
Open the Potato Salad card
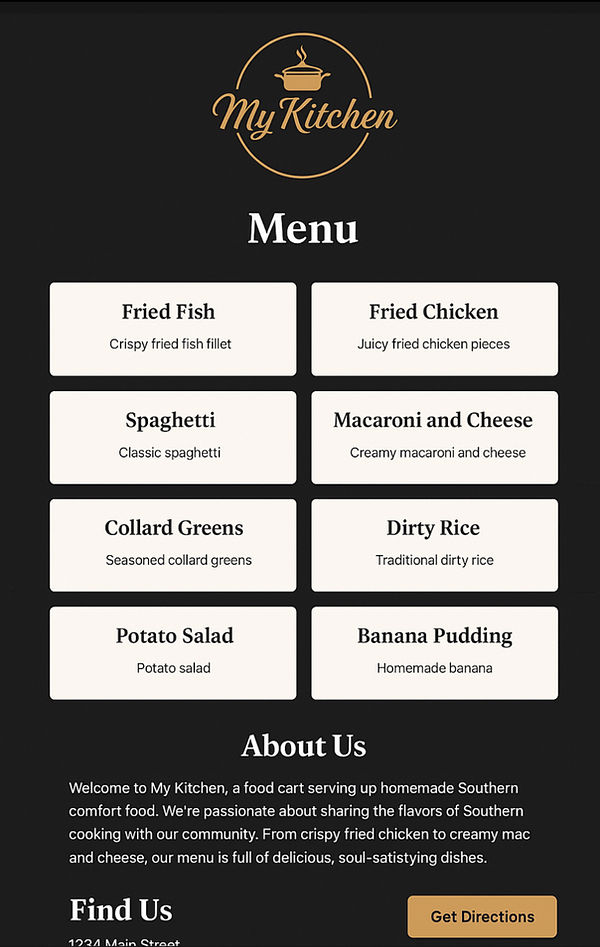click(x=173, y=653)
